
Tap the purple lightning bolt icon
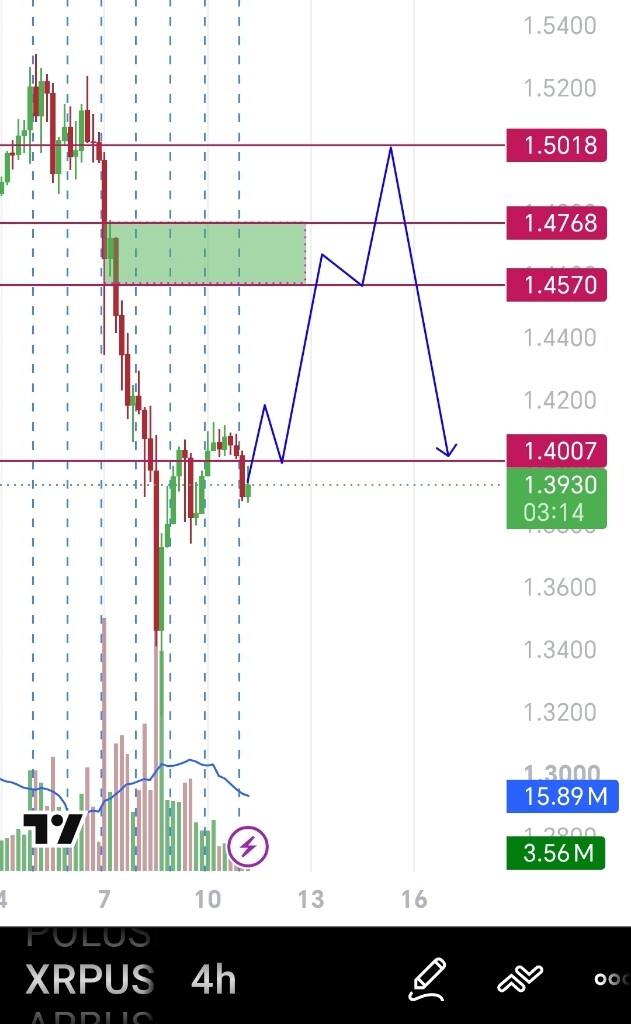(x=248, y=846)
